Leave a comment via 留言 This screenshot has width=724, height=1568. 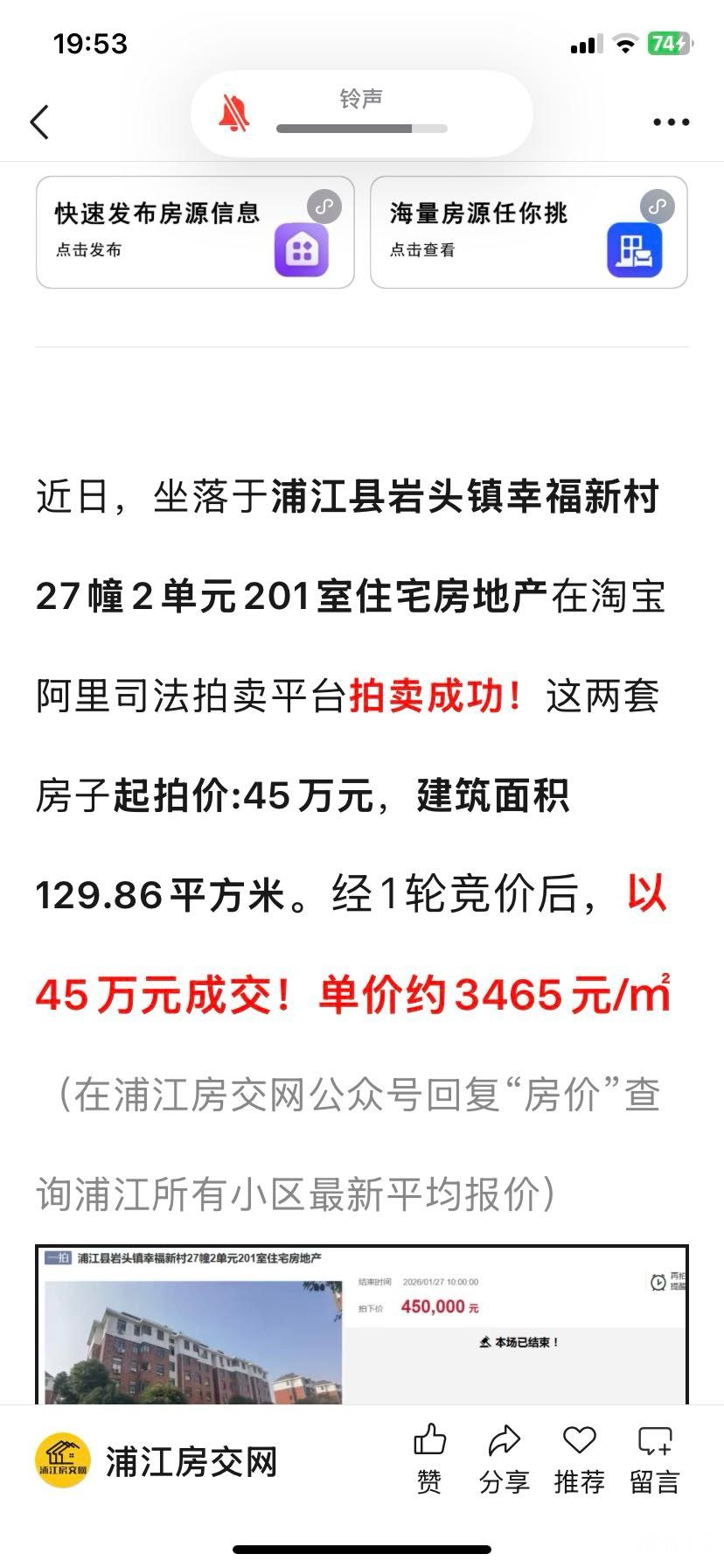(x=654, y=1459)
